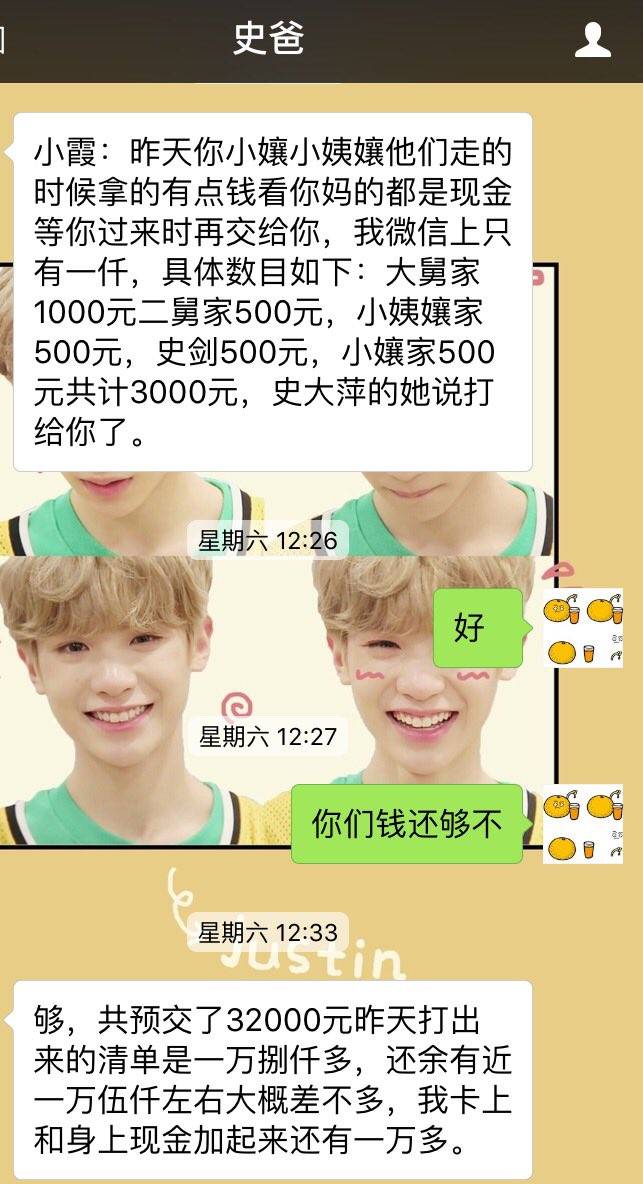Open chat details via the person icon
643x1184 pixels.
592,40
